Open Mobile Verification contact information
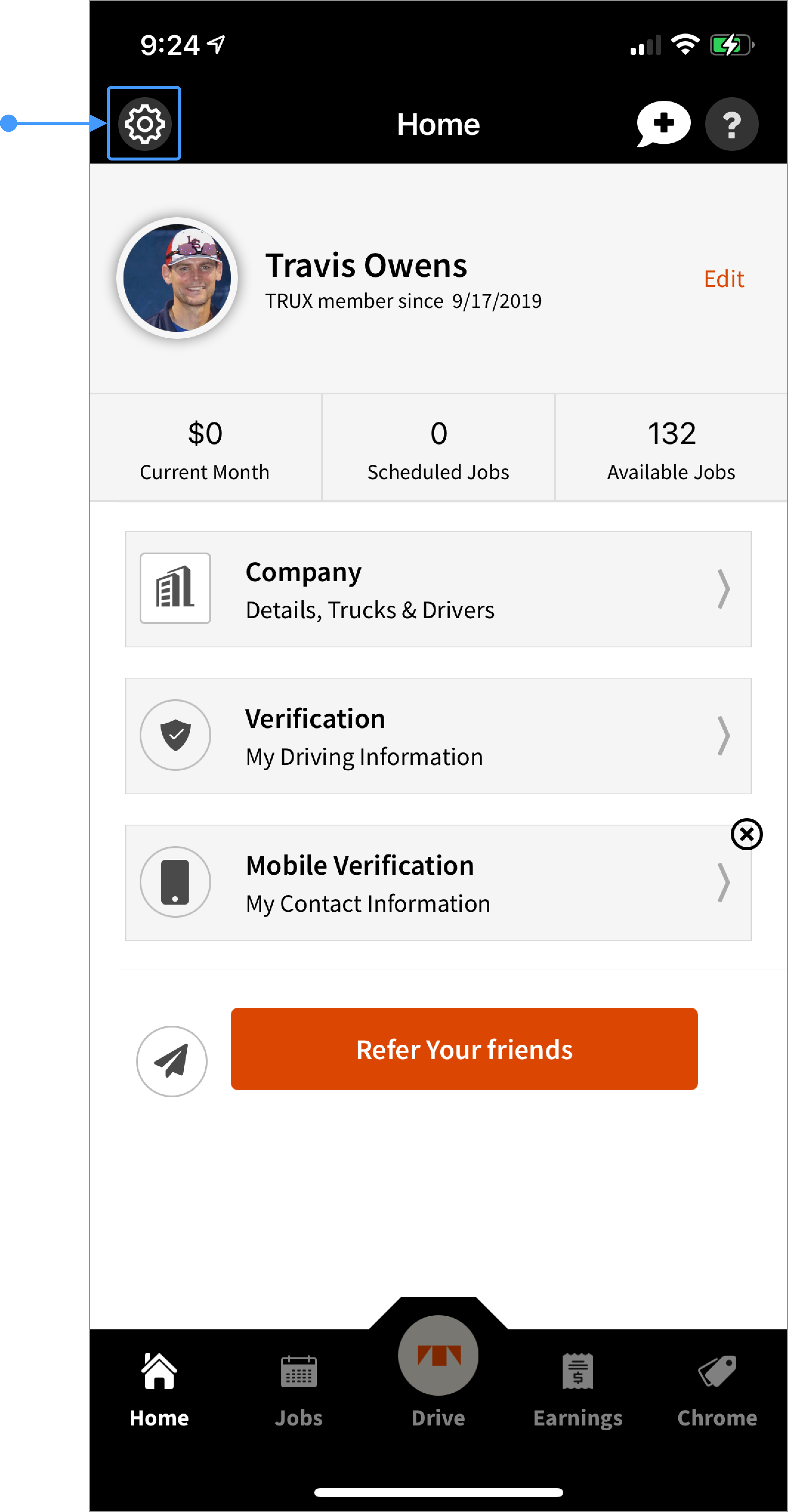Image resolution: width=803 pixels, height=1512 pixels. tap(438, 883)
